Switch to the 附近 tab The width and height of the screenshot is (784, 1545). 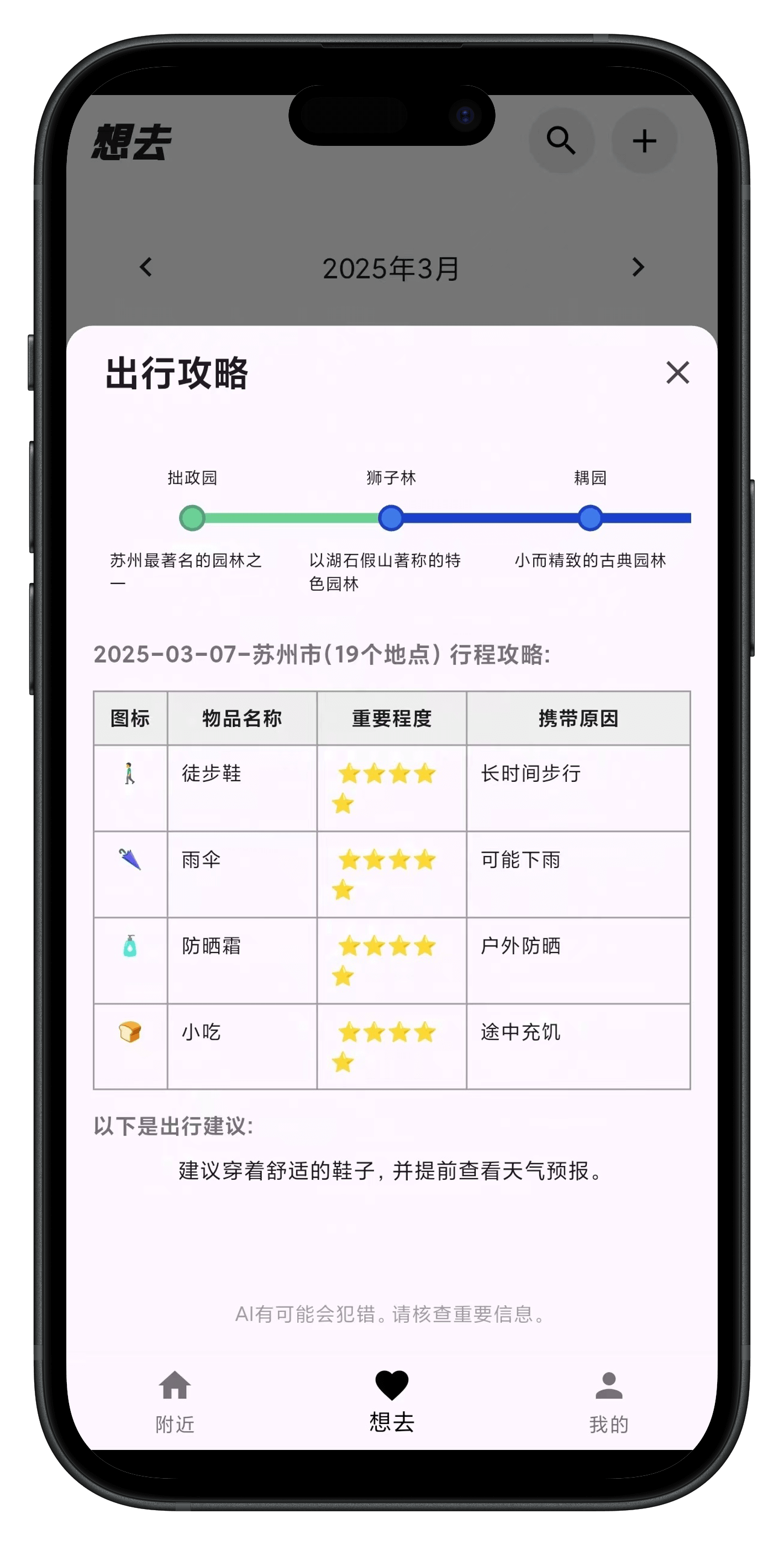175,1402
